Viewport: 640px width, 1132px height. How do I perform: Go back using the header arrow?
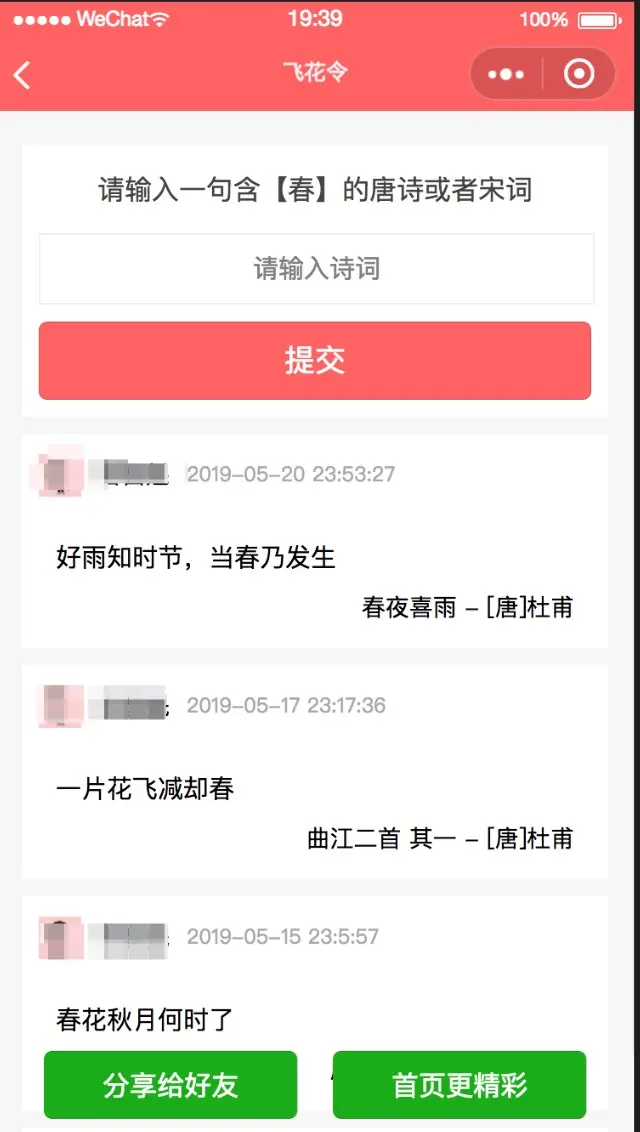coord(22,74)
